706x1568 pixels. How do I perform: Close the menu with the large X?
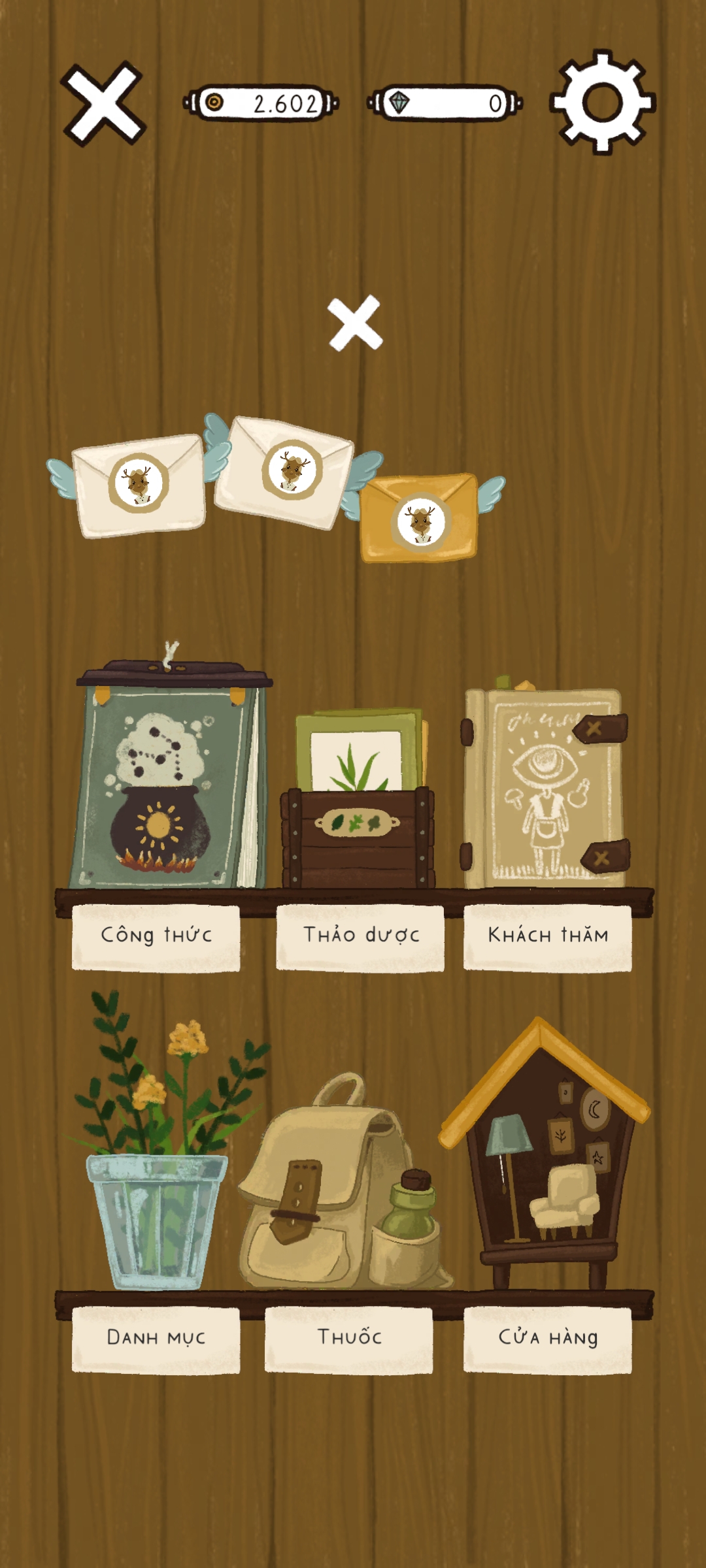point(103,103)
